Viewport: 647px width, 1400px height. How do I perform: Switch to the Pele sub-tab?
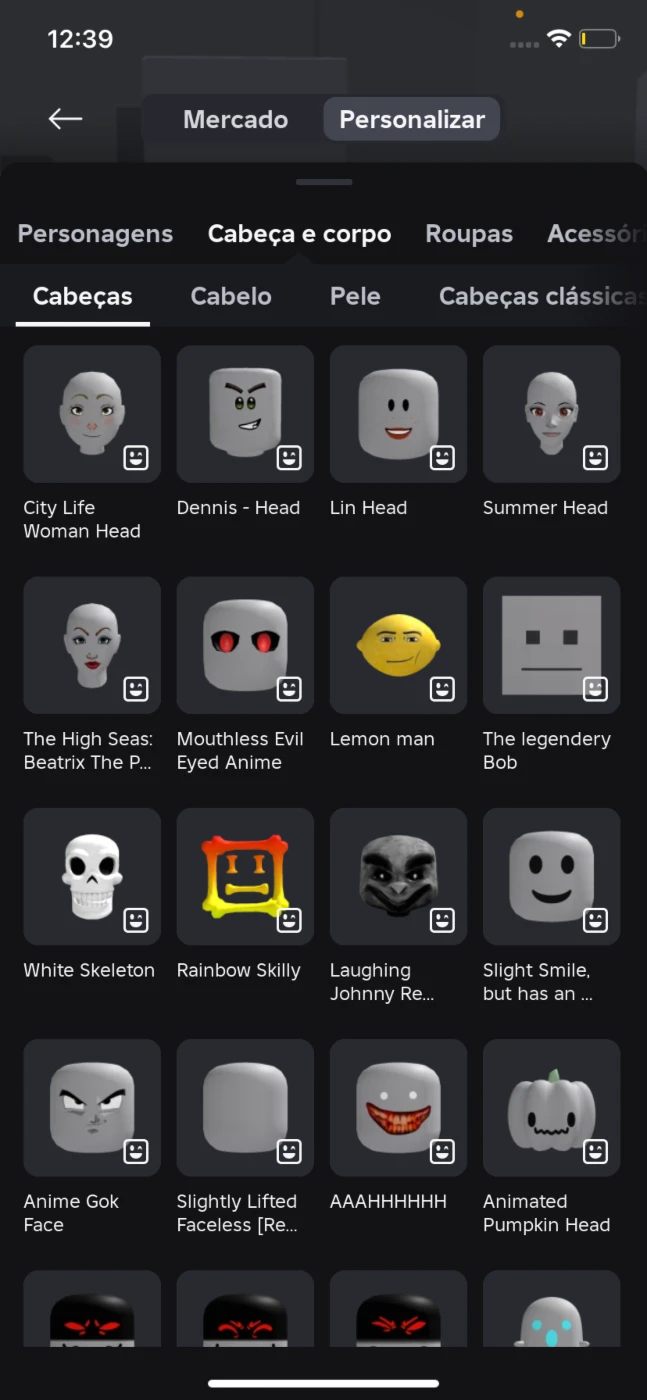pos(355,296)
